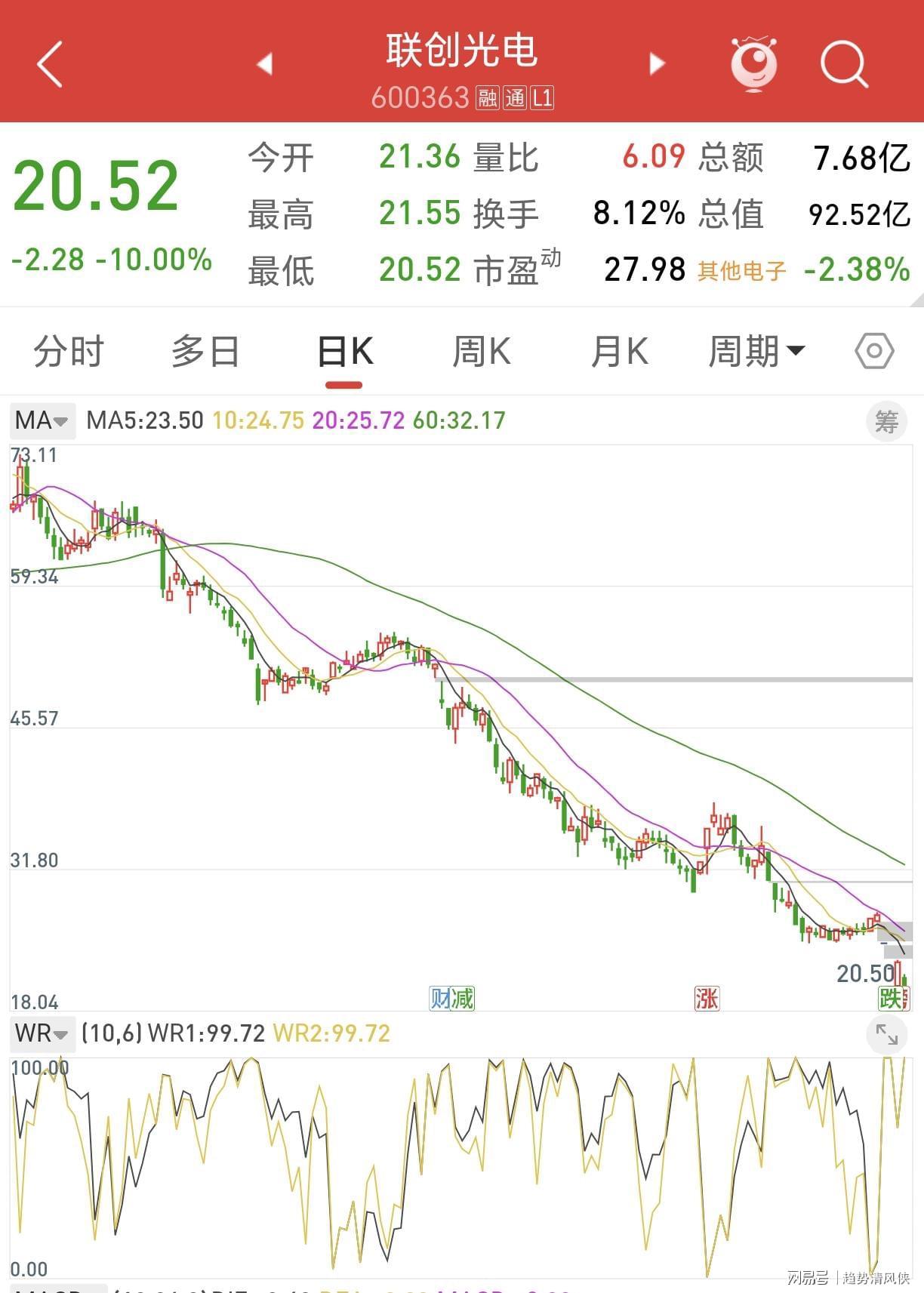The image size is (924, 1293).
Task: Tap the 涨 event marker on chart
Action: coord(707,999)
